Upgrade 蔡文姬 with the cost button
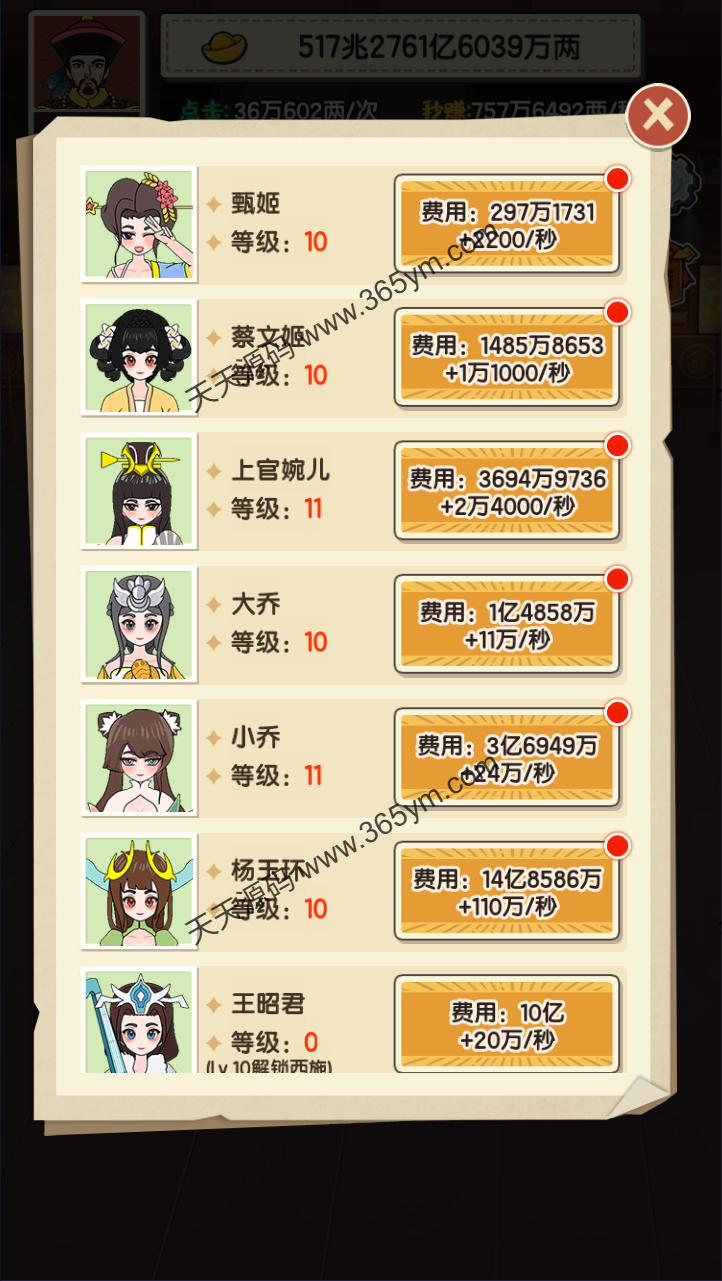Viewport: 722px width, 1281px height. [507, 358]
